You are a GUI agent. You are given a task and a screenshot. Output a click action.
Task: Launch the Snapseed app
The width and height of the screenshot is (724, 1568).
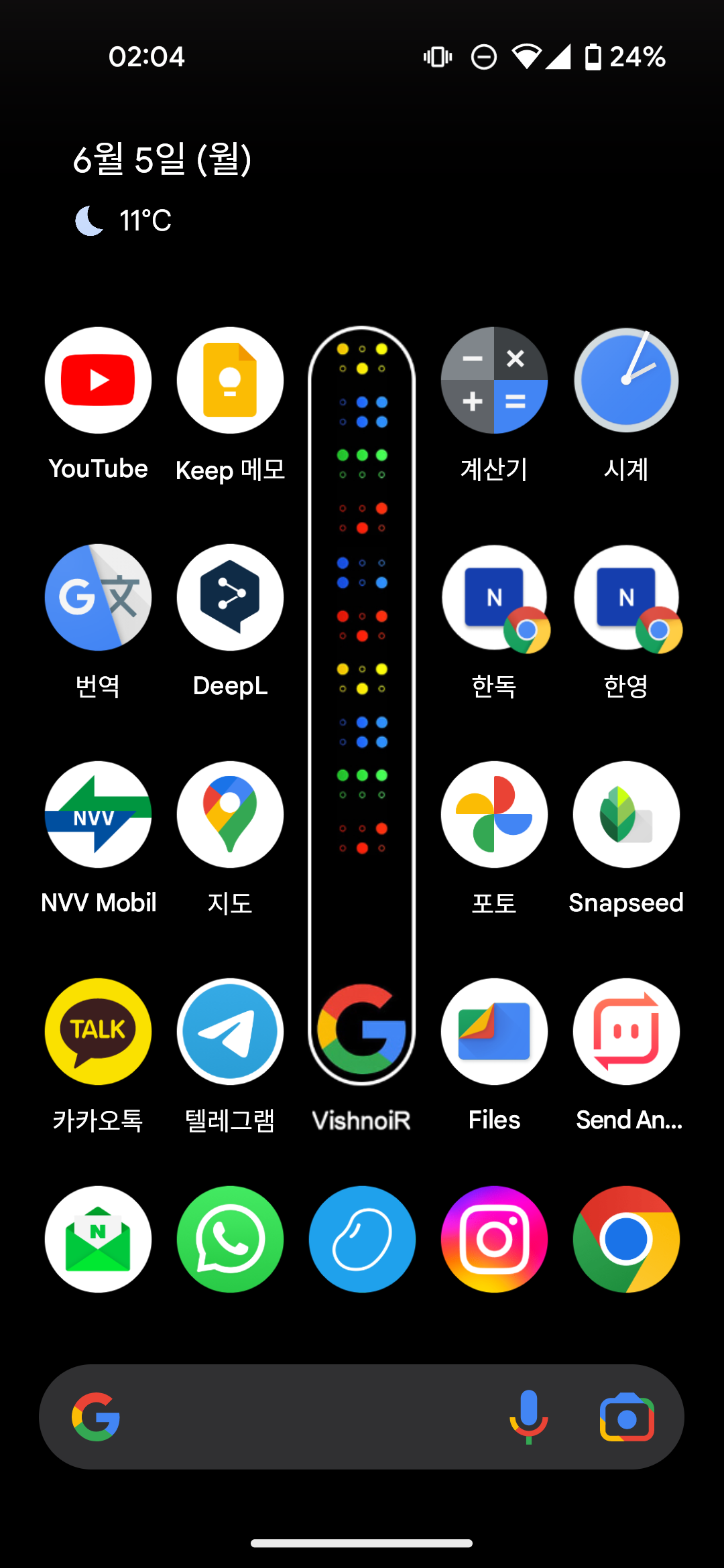point(626,814)
